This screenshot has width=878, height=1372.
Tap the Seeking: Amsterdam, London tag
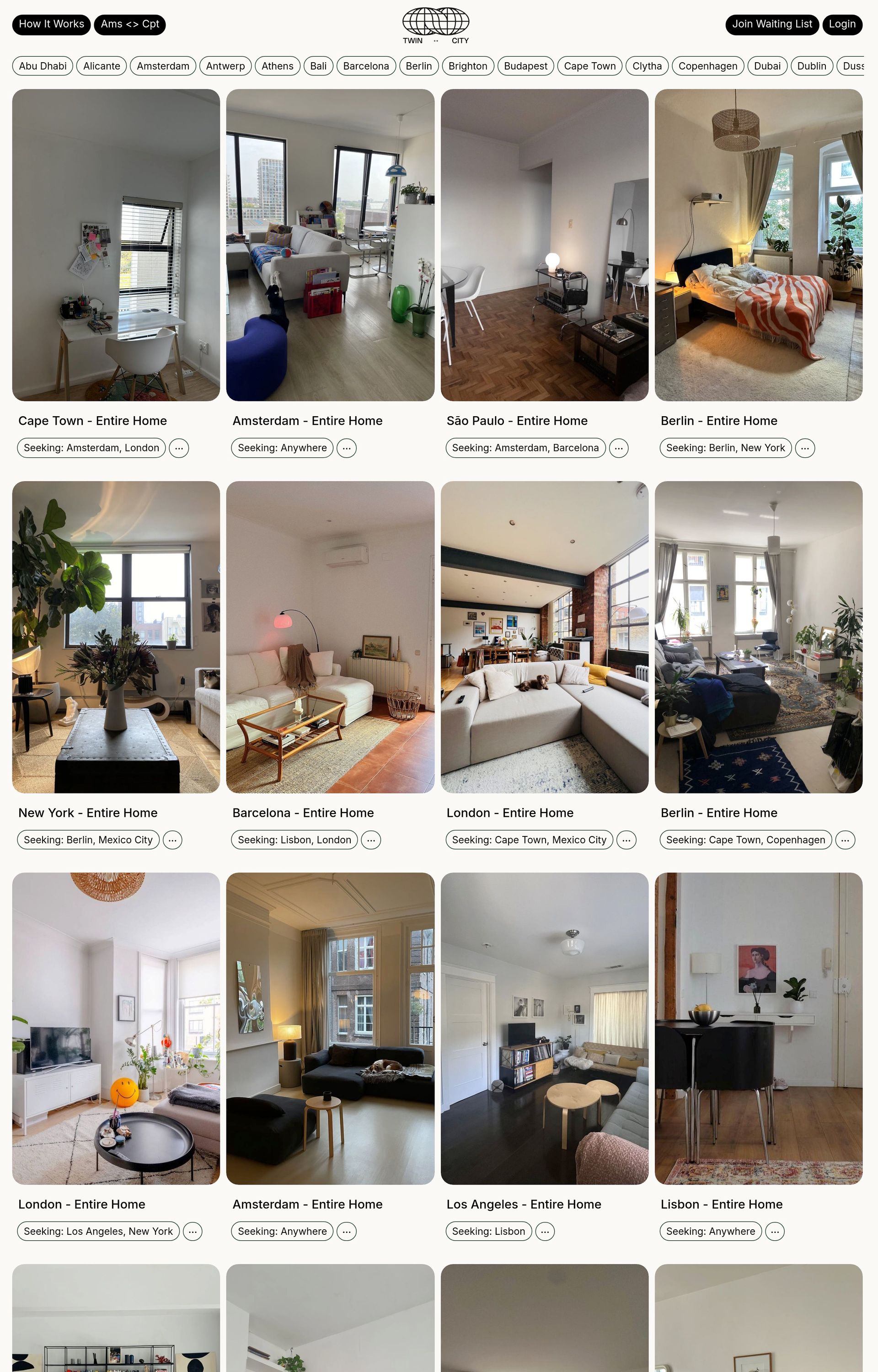click(x=91, y=448)
